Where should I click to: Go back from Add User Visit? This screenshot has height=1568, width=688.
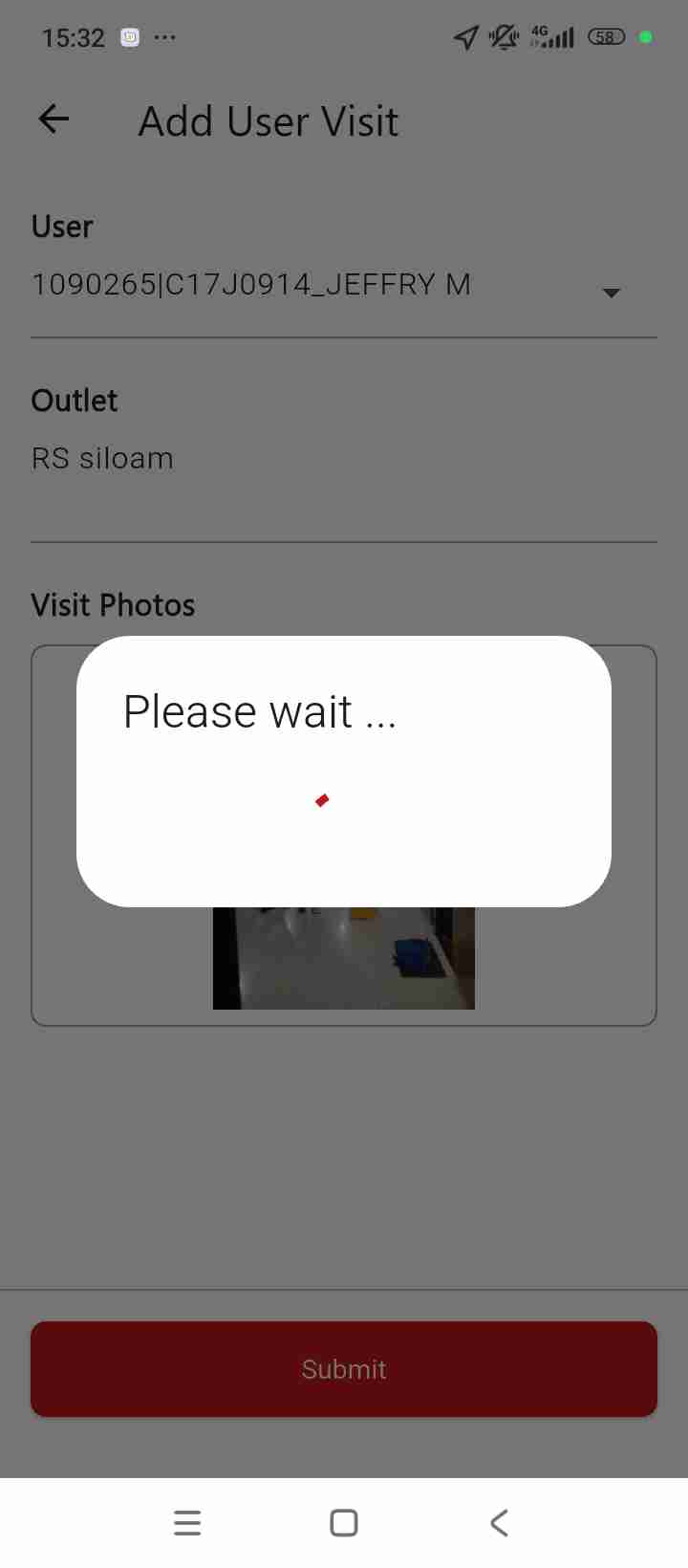click(54, 120)
